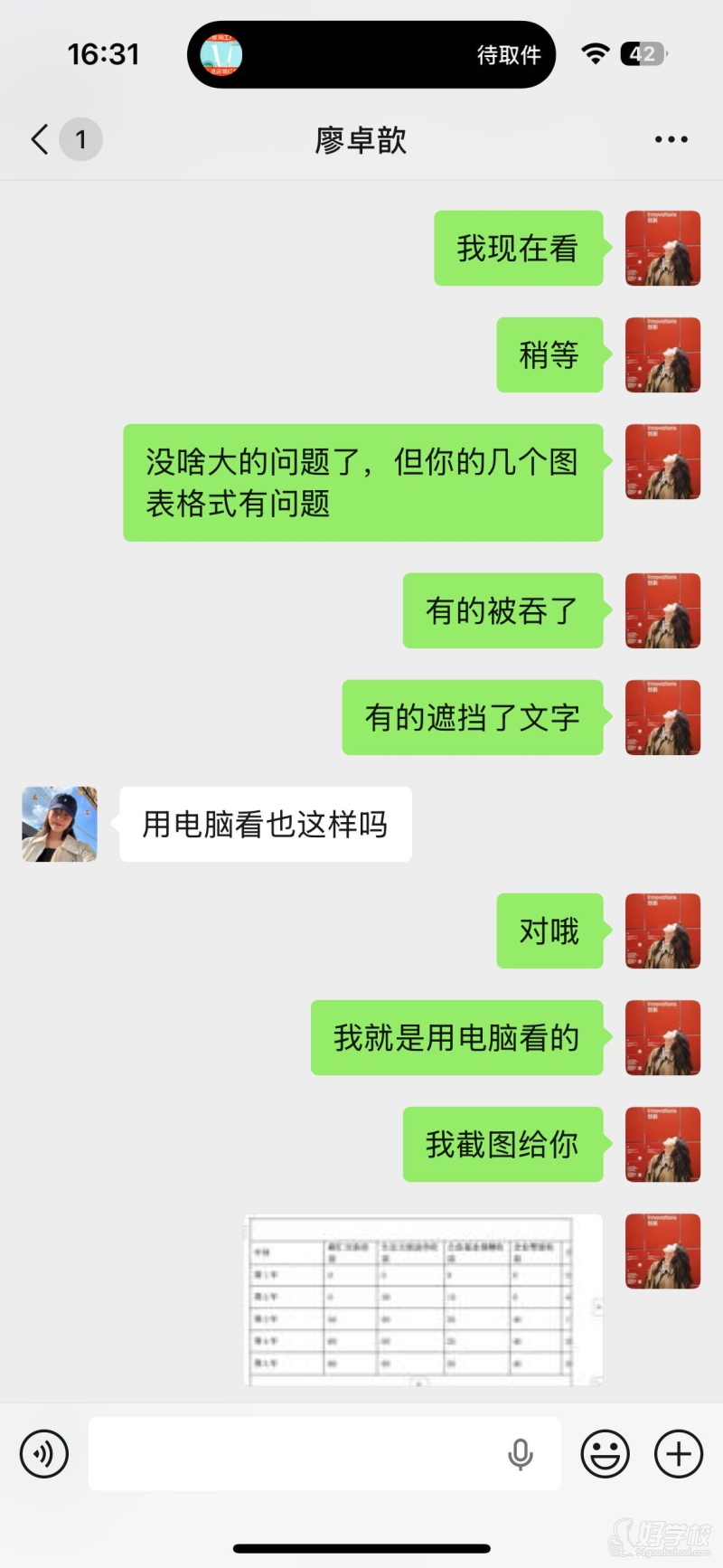View the contact's avatar beside 用电脑看也这样吗

pyautogui.click(x=60, y=824)
